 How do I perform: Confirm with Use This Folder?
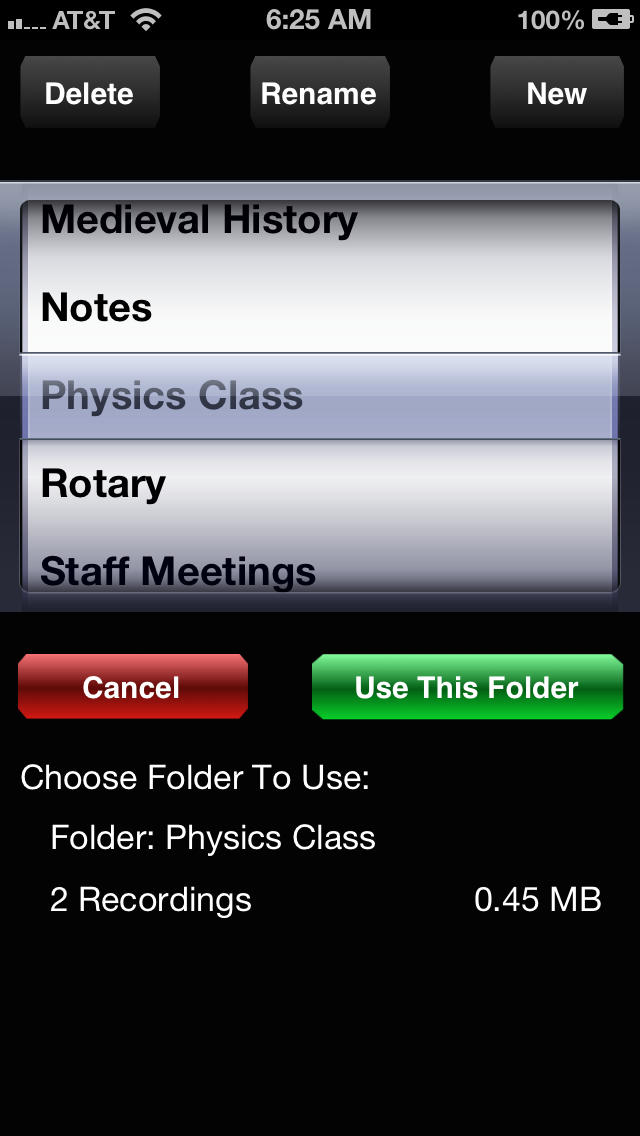pos(467,687)
